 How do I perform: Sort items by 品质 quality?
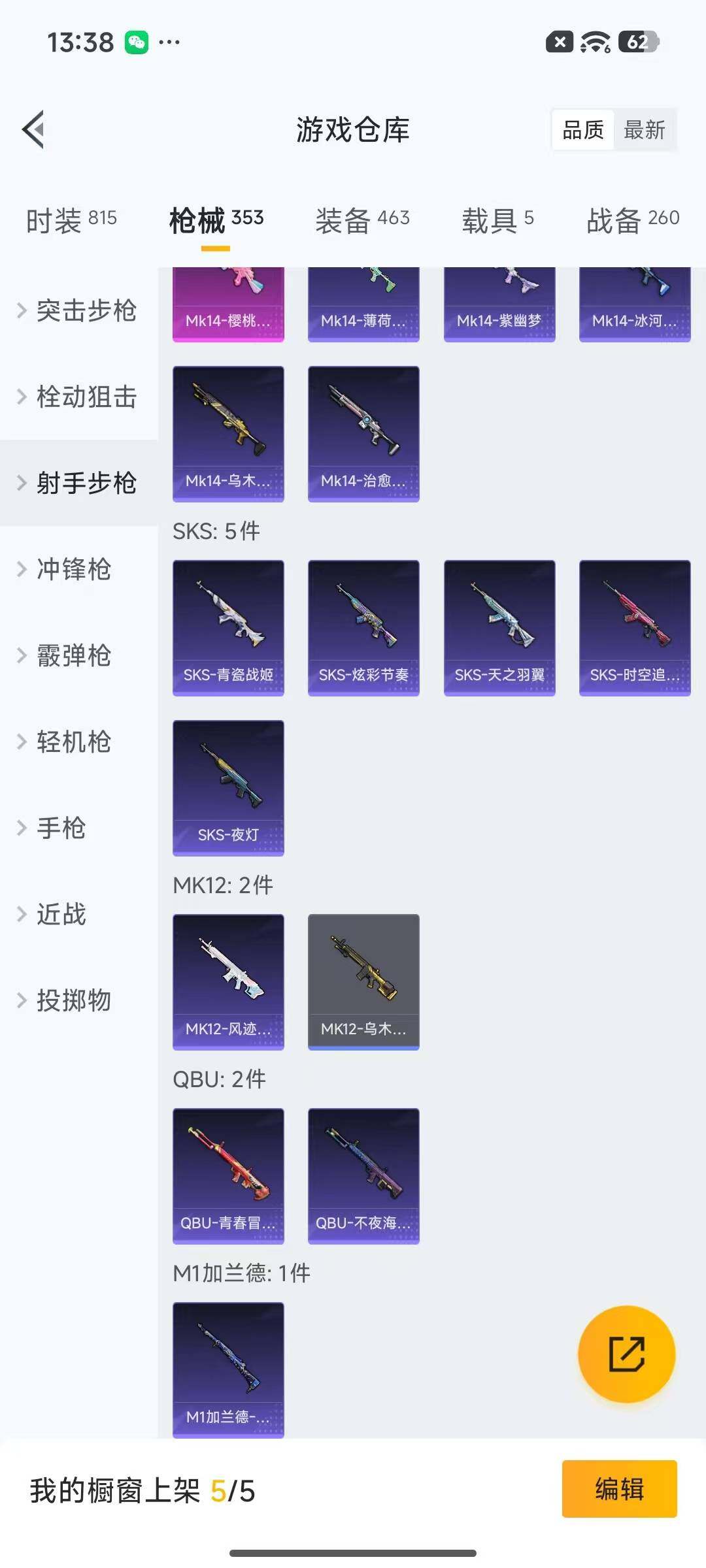582,130
